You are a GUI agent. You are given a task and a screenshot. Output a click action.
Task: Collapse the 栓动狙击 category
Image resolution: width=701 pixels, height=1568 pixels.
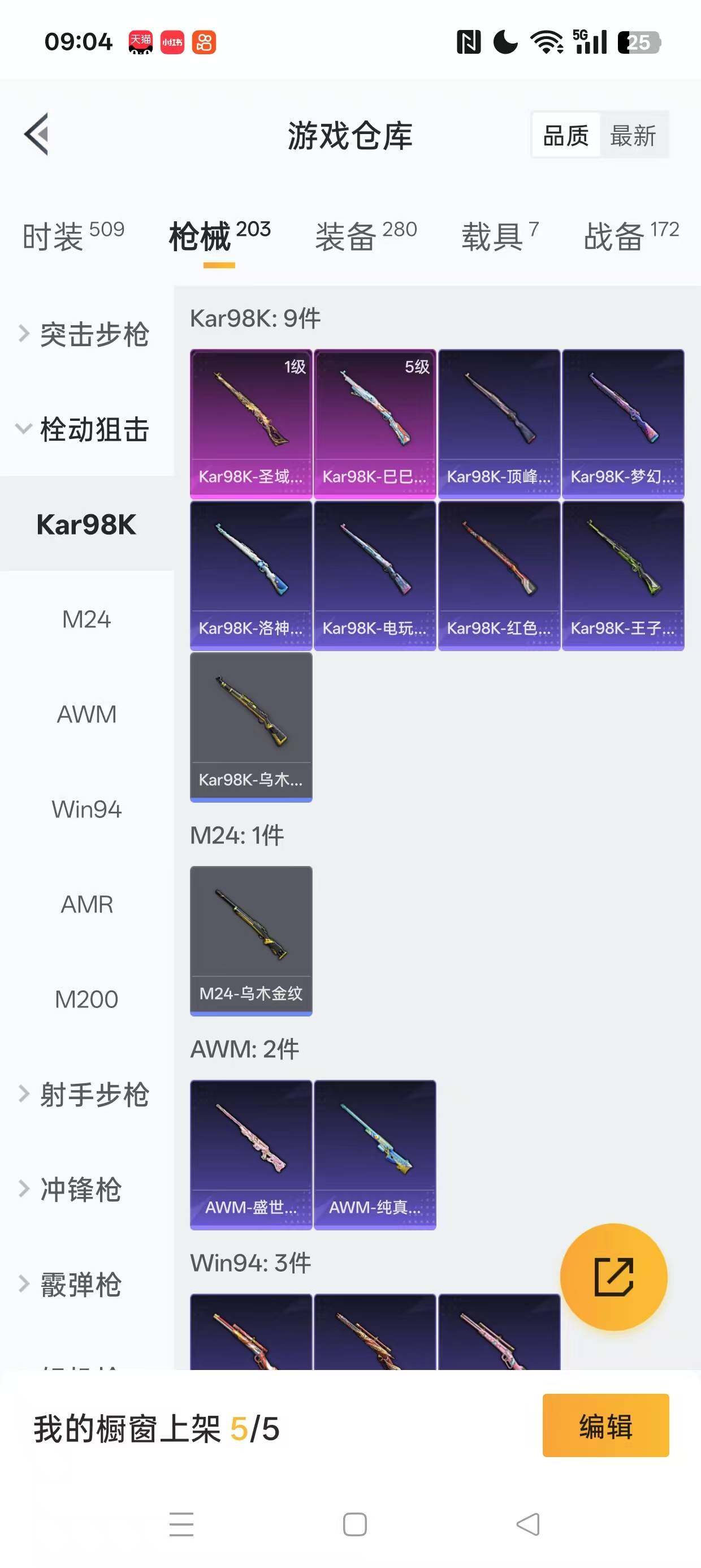[x=85, y=429]
